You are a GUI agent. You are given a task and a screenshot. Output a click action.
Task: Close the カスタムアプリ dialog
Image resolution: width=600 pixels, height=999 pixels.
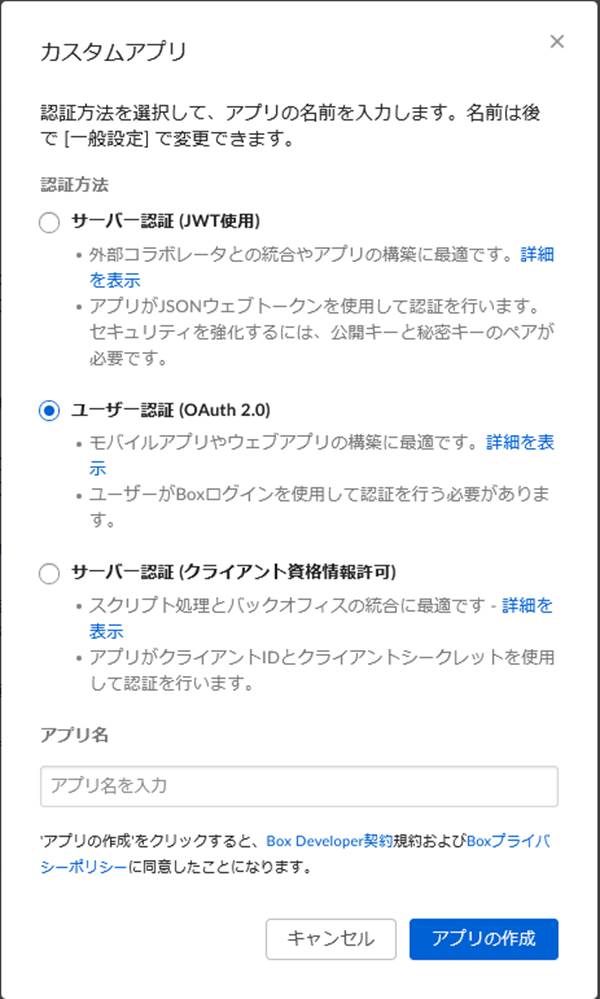pyautogui.click(x=557, y=42)
